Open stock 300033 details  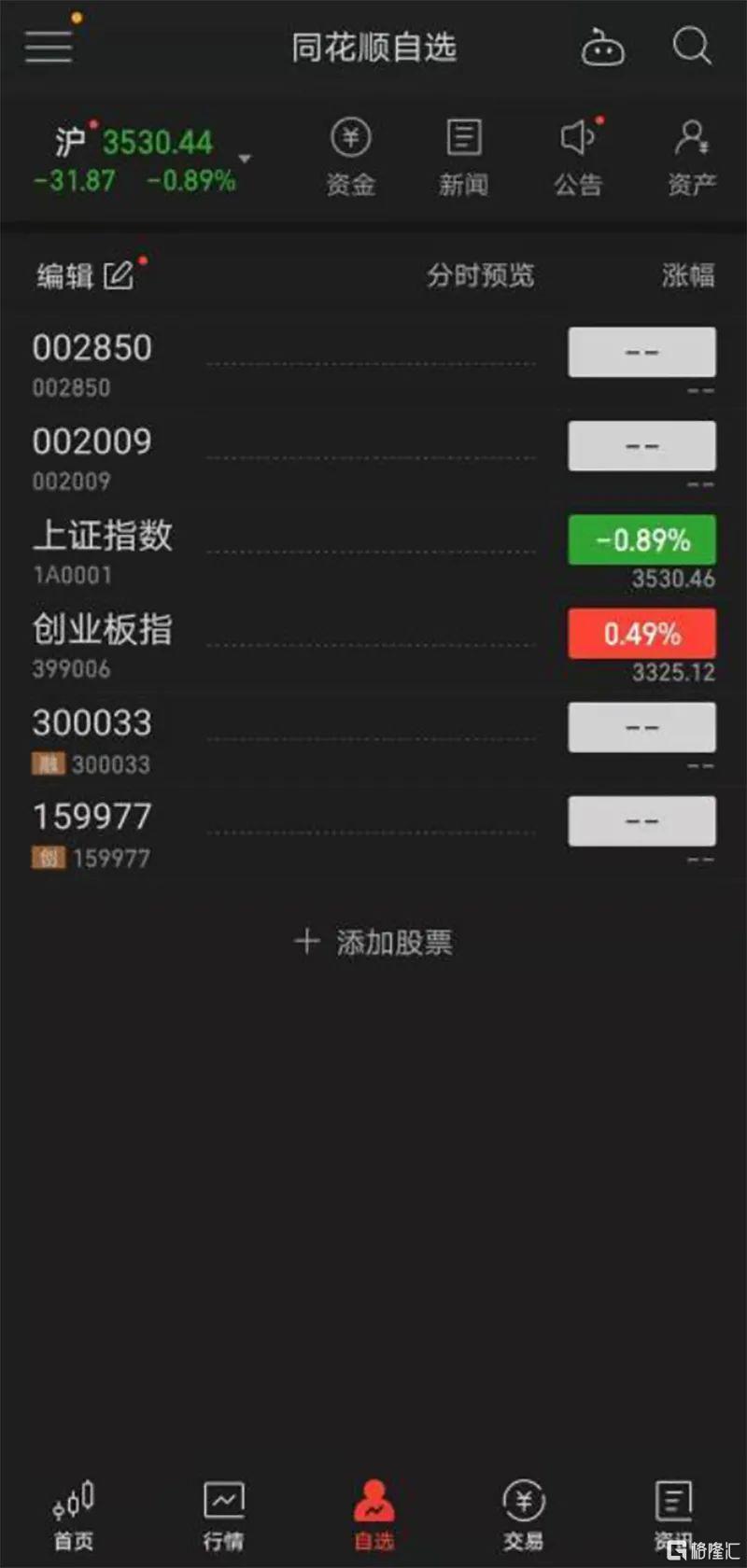(92, 737)
